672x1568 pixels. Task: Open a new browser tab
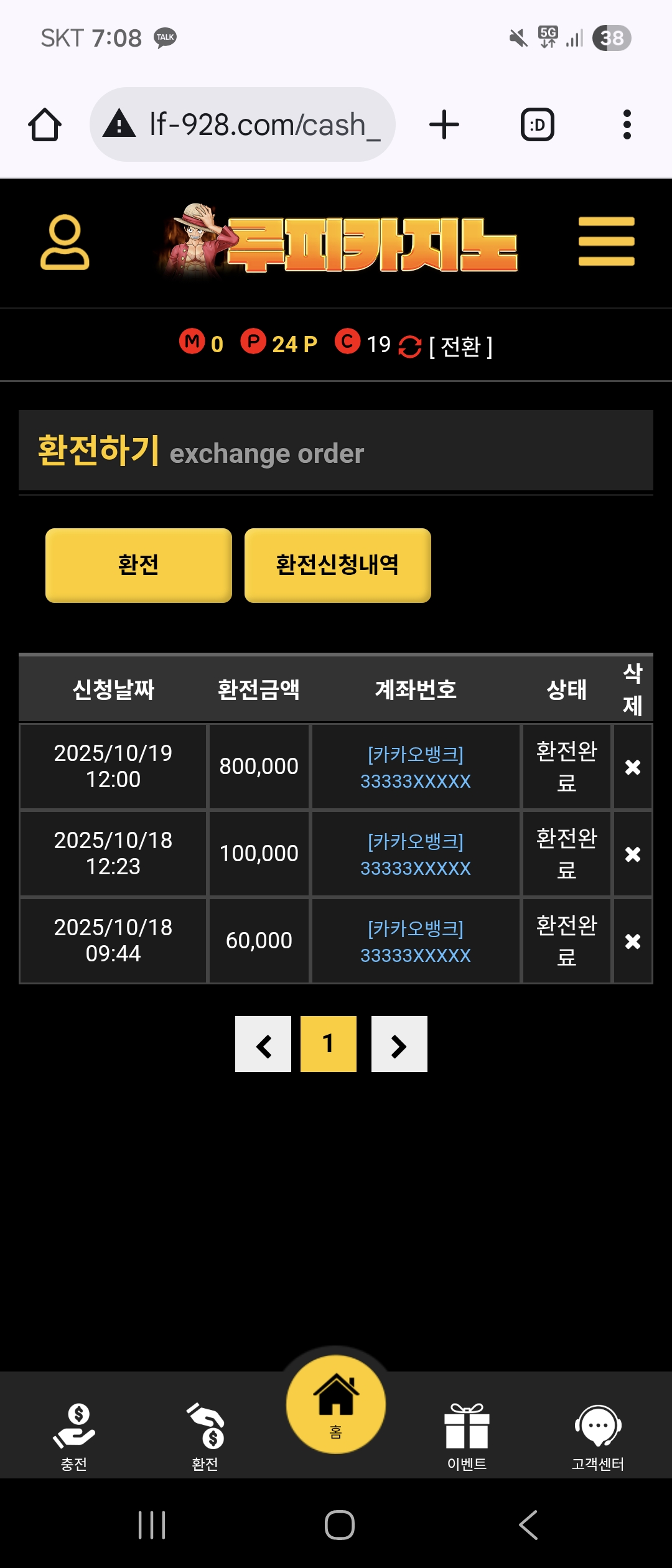[x=444, y=124]
